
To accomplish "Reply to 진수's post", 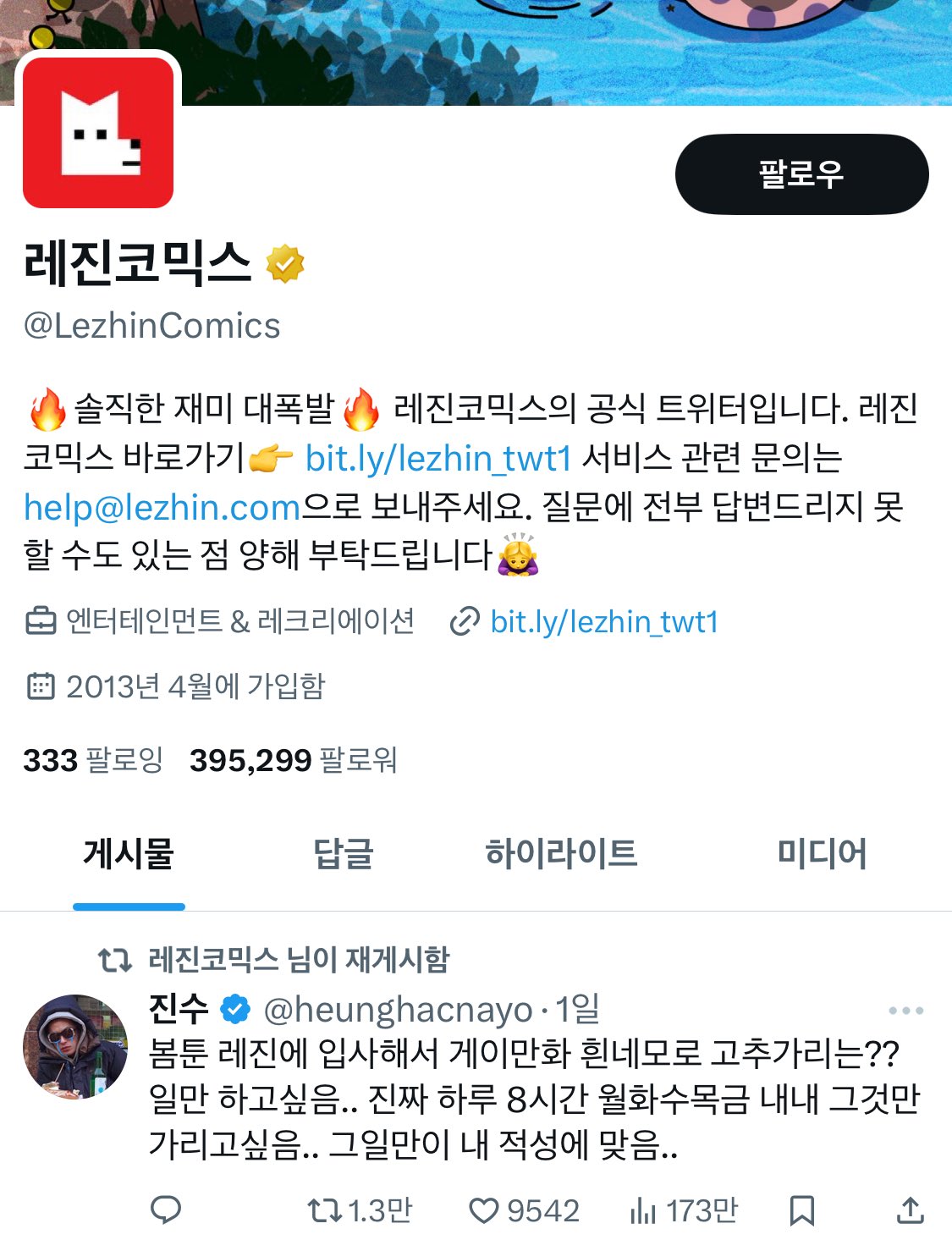I will click(x=166, y=1210).
